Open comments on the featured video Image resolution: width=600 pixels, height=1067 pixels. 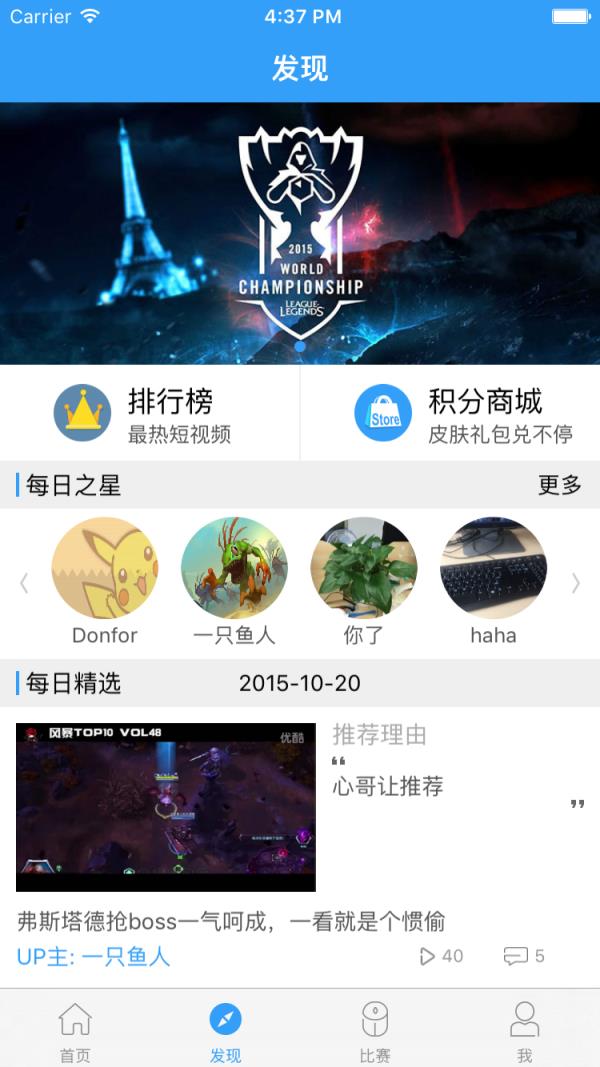524,956
